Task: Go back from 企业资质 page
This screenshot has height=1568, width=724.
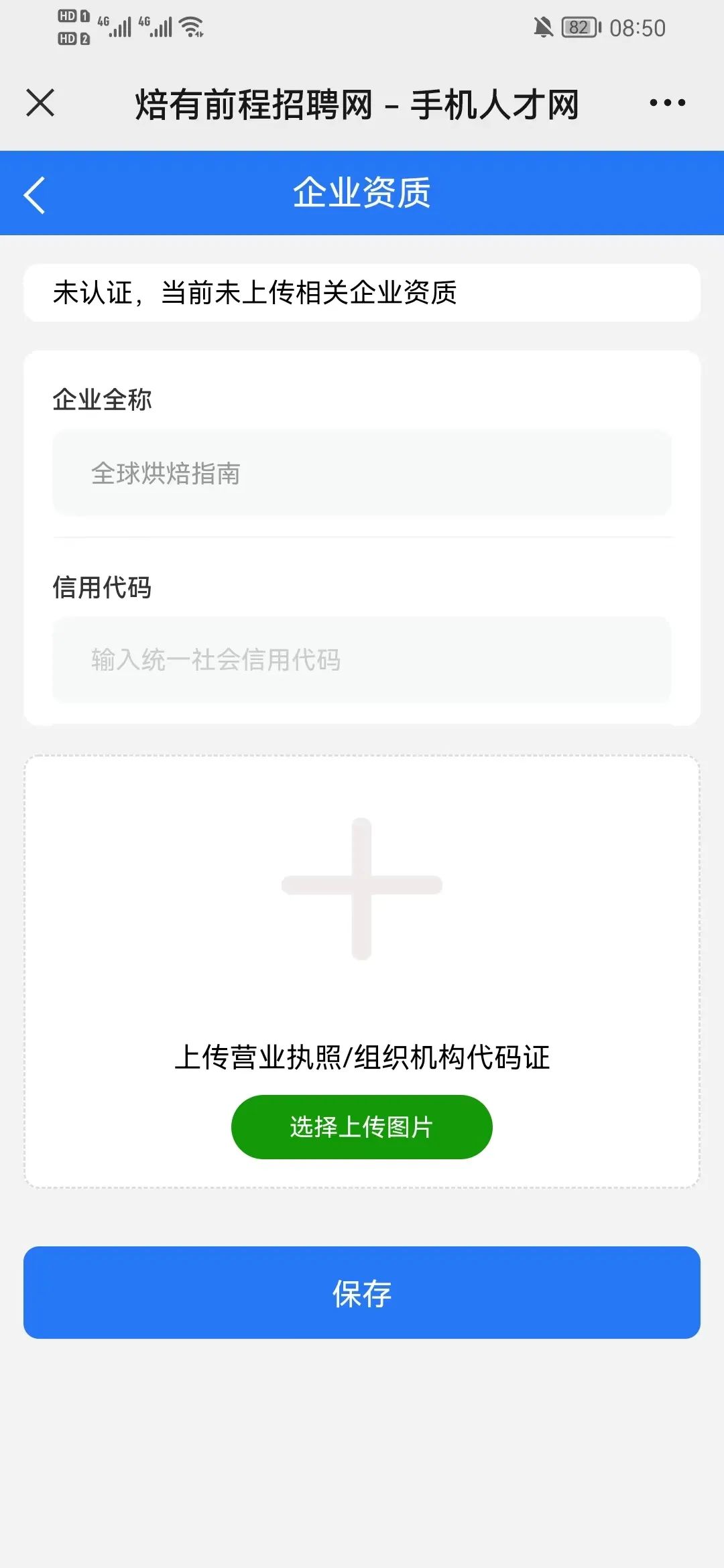Action: pyautogui.click(x=35, y=195)
